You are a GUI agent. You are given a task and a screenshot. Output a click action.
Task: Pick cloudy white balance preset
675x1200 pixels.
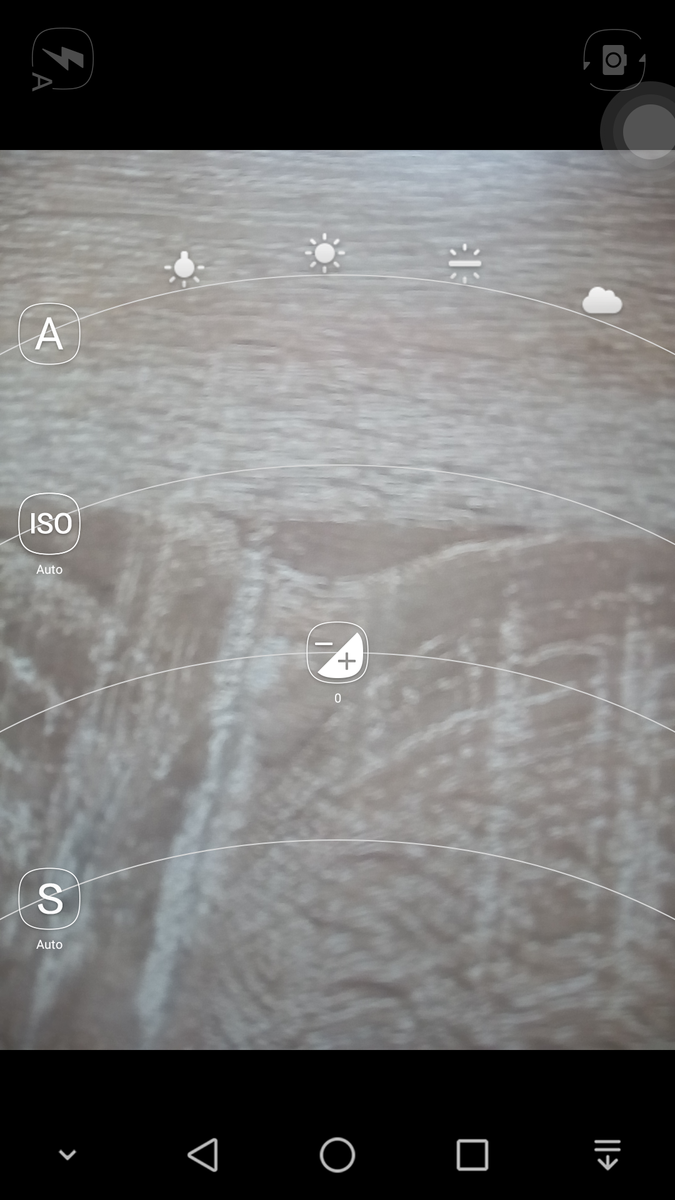click(x=602, y=300)
